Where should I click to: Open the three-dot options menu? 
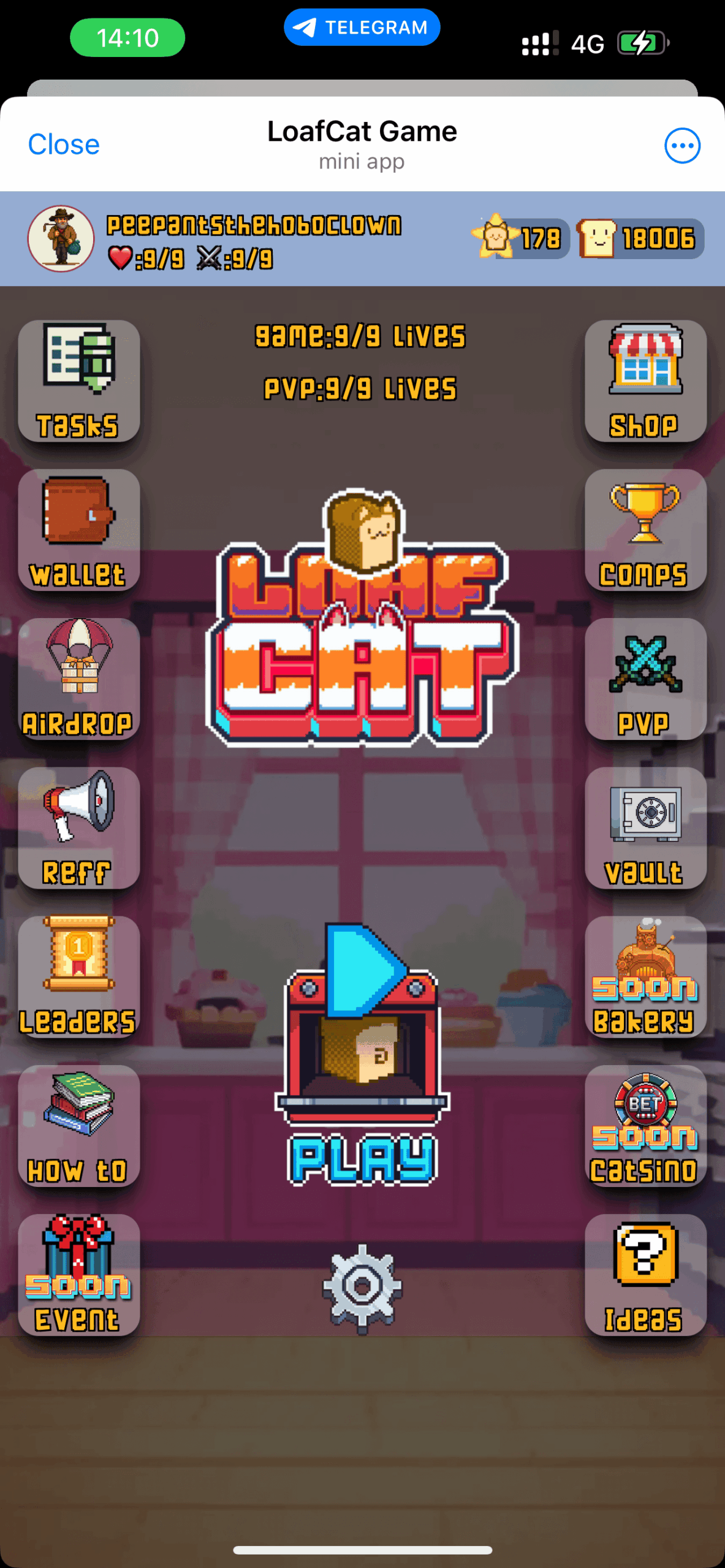pos(682,146)
